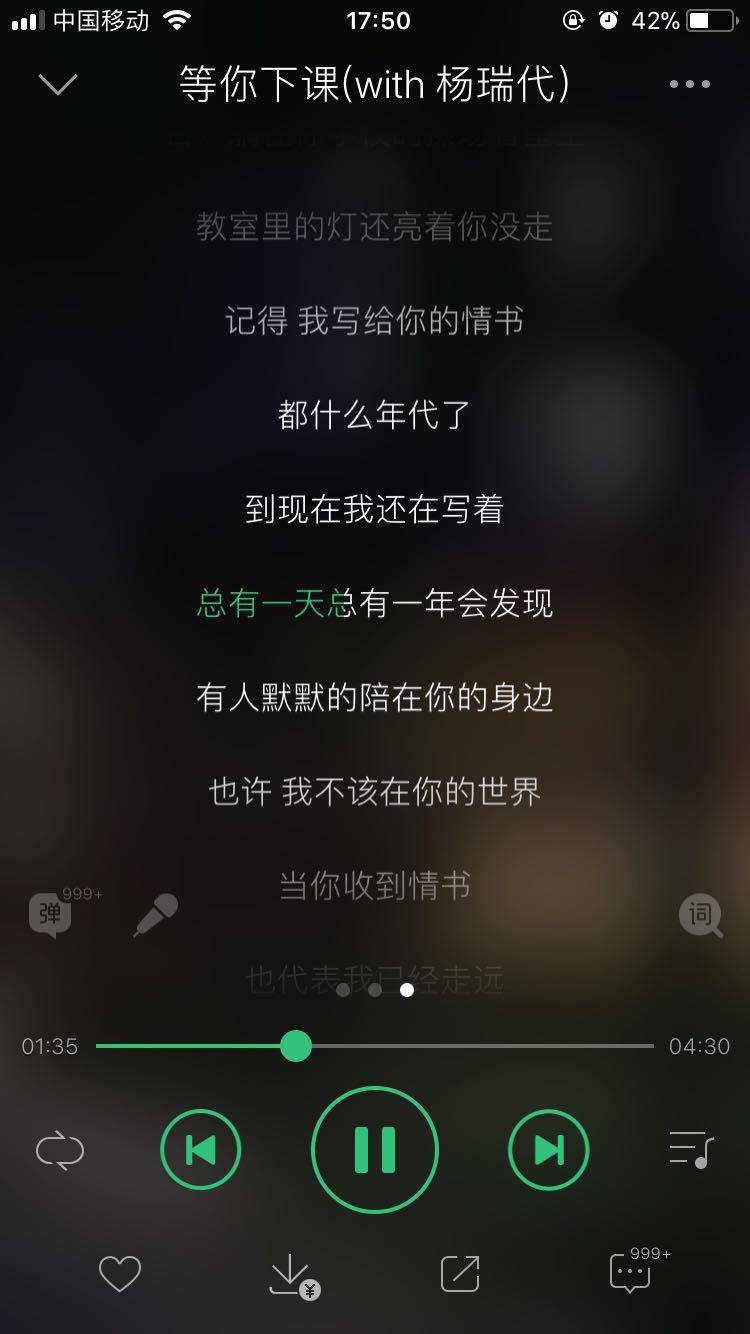The width and height of the screenshot is (750, 1334).
Task: Open the more options menu with three dots
Action: (688, 84)
